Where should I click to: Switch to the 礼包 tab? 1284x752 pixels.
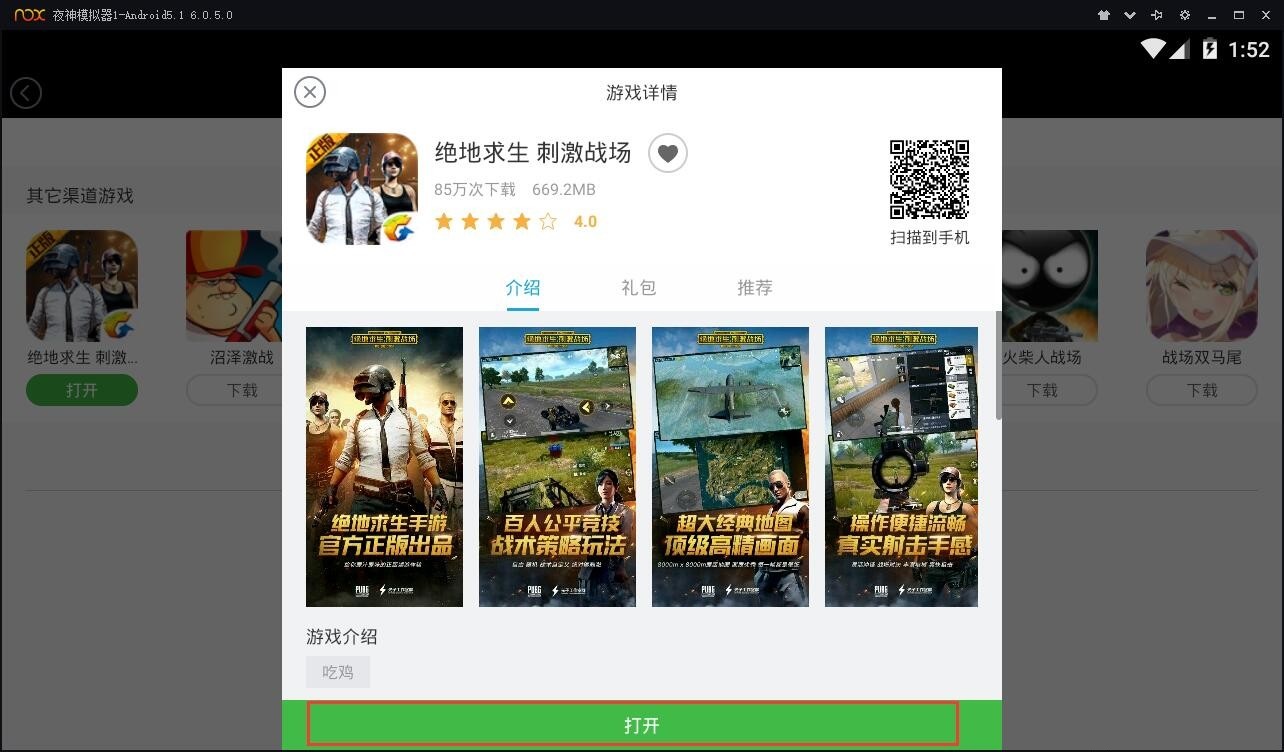(x=638, y=287)
